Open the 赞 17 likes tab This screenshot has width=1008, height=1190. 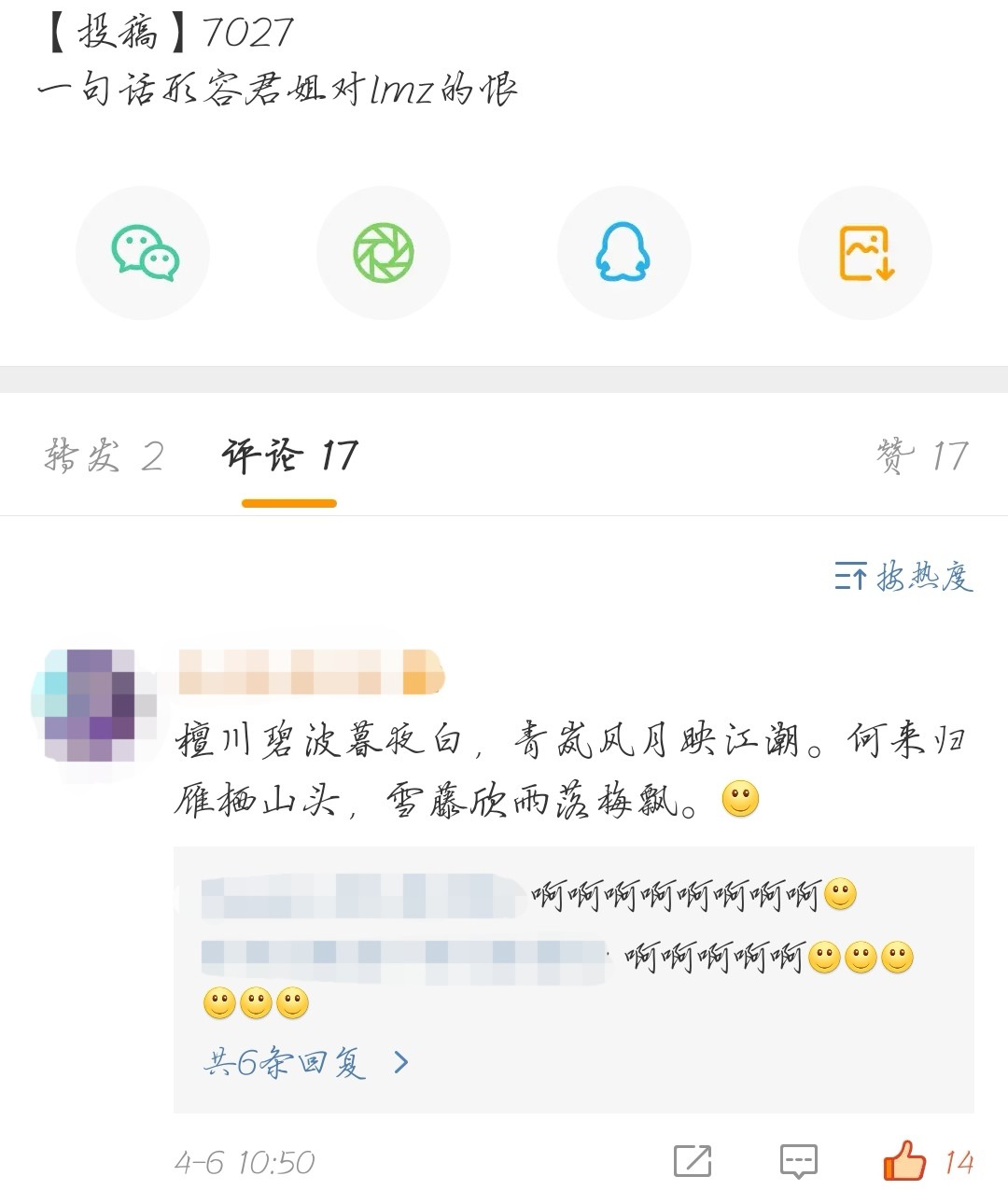click(x=922, y=456)
